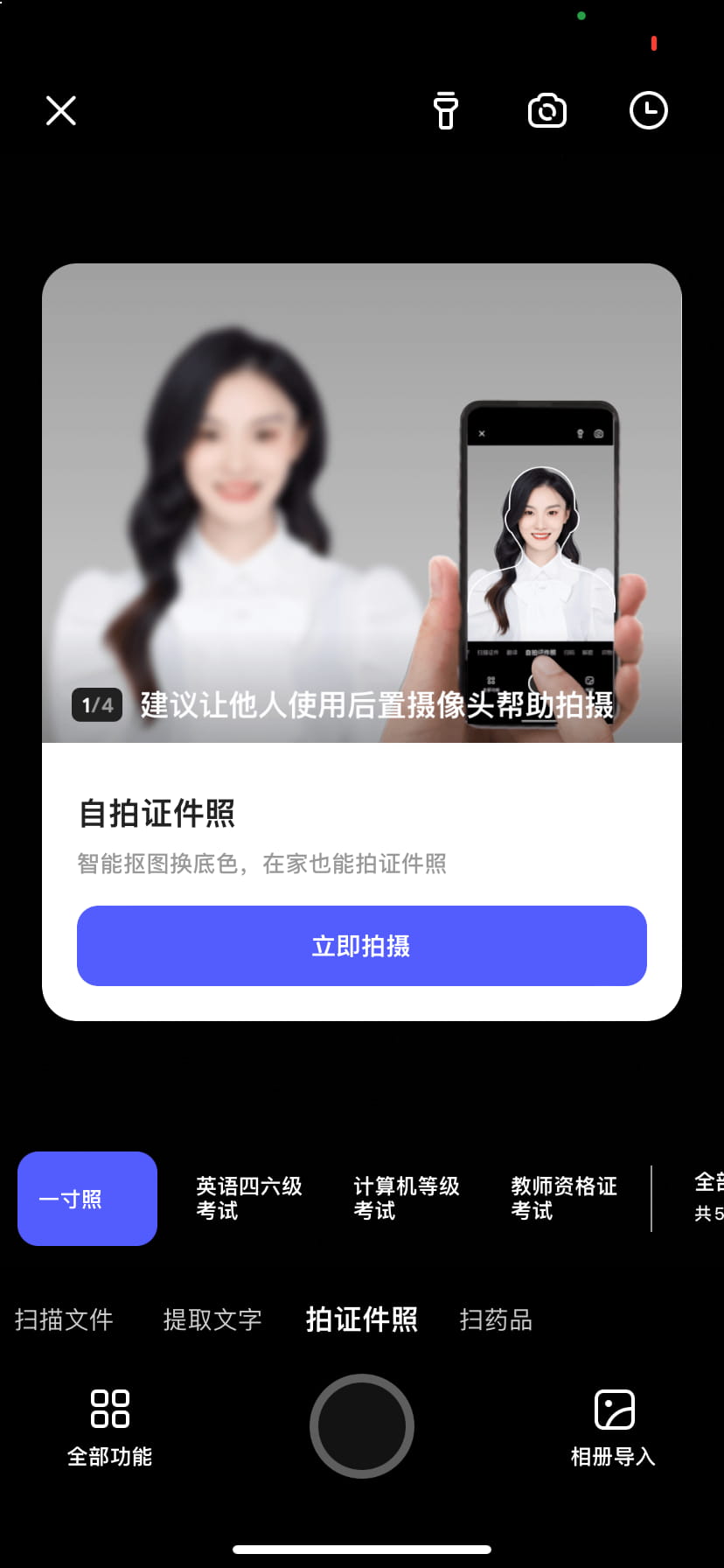
Task: Switch between front and rear camera
Action: pos(547,111)
